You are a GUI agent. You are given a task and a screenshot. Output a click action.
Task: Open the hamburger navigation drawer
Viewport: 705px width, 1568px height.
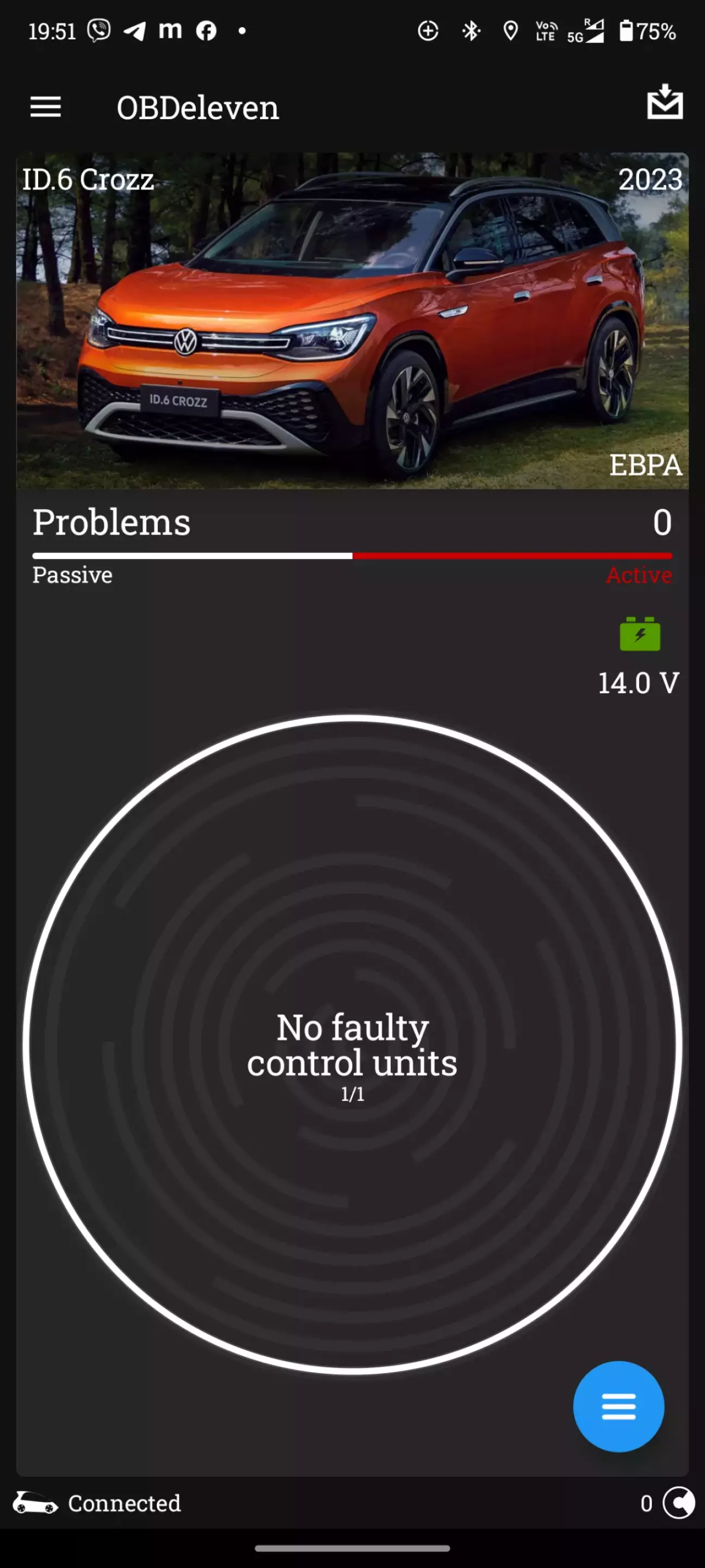point(46,107)
